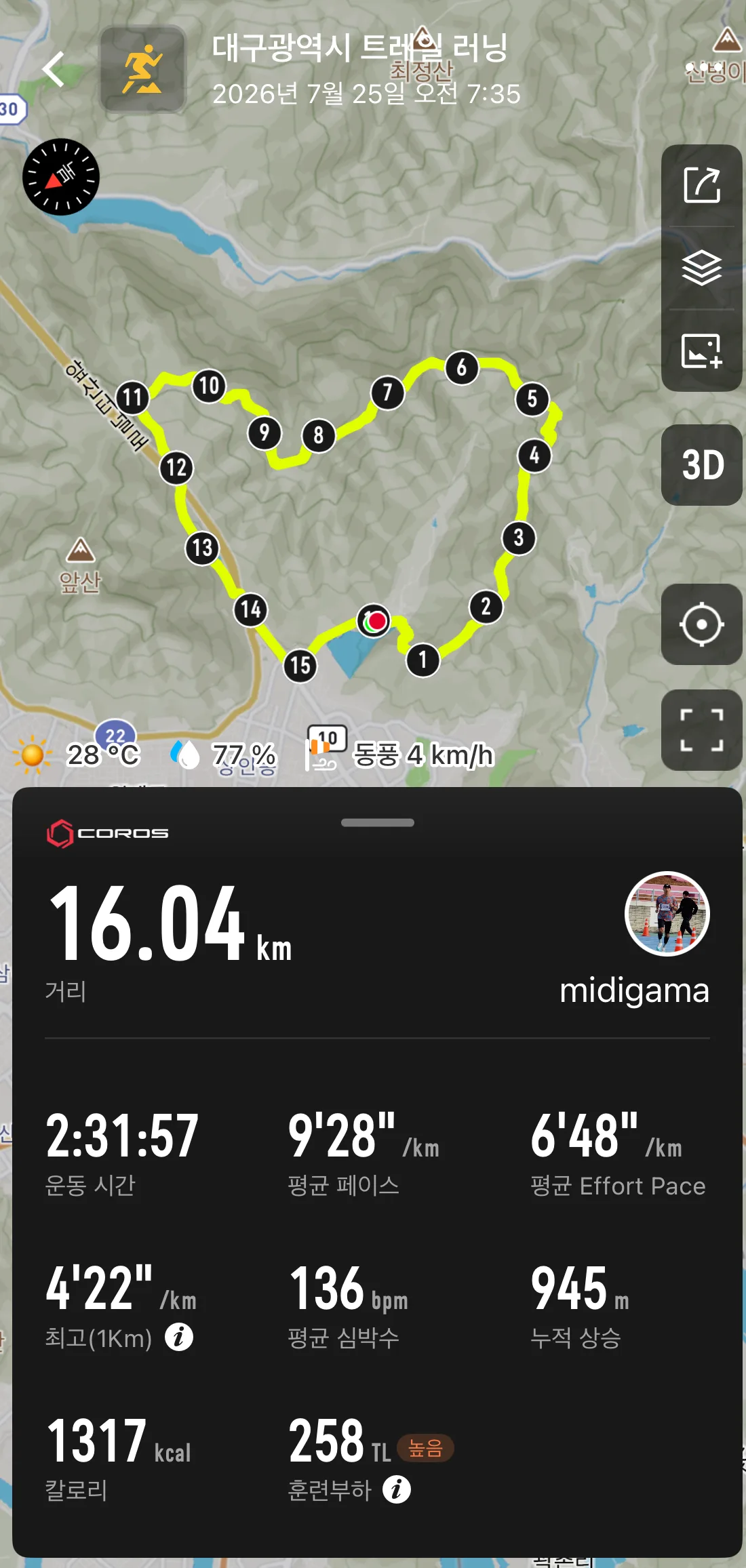Add a photo to the activity
746x1568 pixels.
coord(701,351)
